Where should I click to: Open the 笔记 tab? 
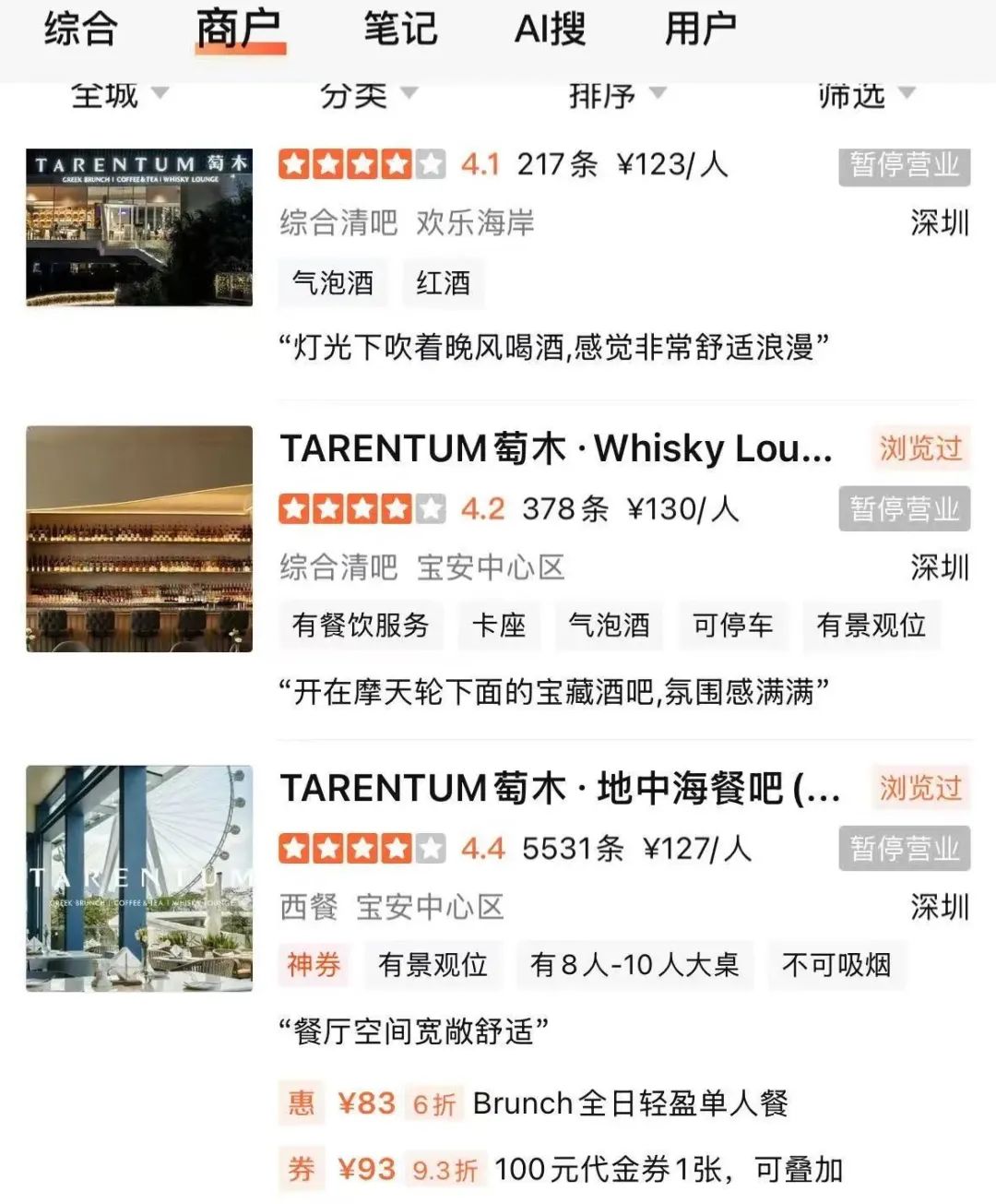(x=400, y=30)
